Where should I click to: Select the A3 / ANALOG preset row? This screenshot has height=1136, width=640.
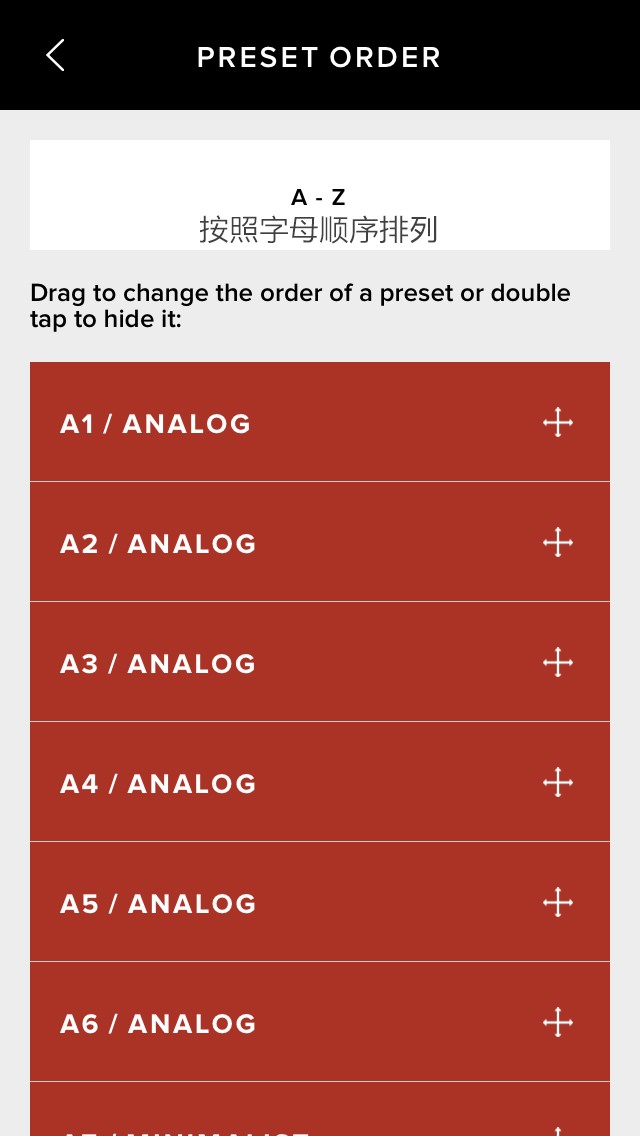point(320,661)
